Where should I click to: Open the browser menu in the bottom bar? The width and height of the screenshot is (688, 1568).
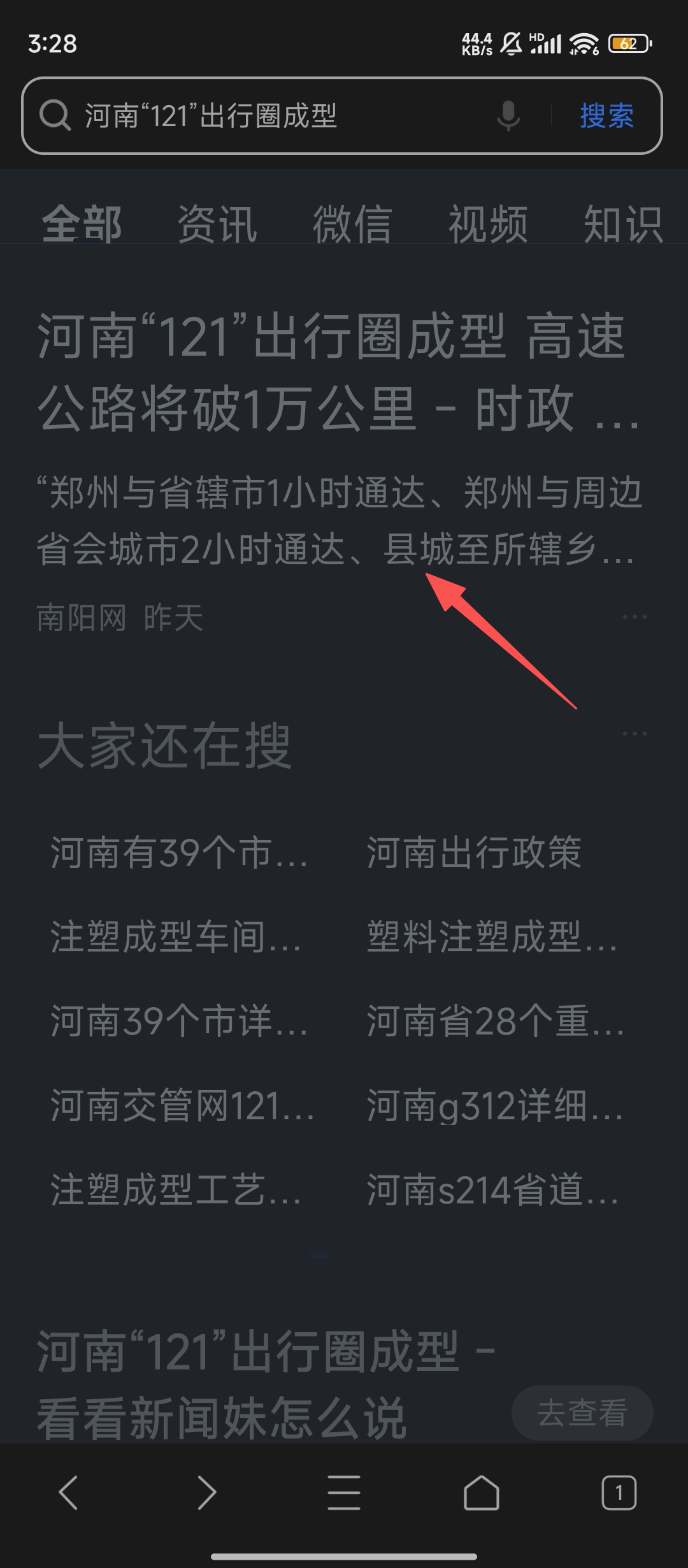(344, 1493)
